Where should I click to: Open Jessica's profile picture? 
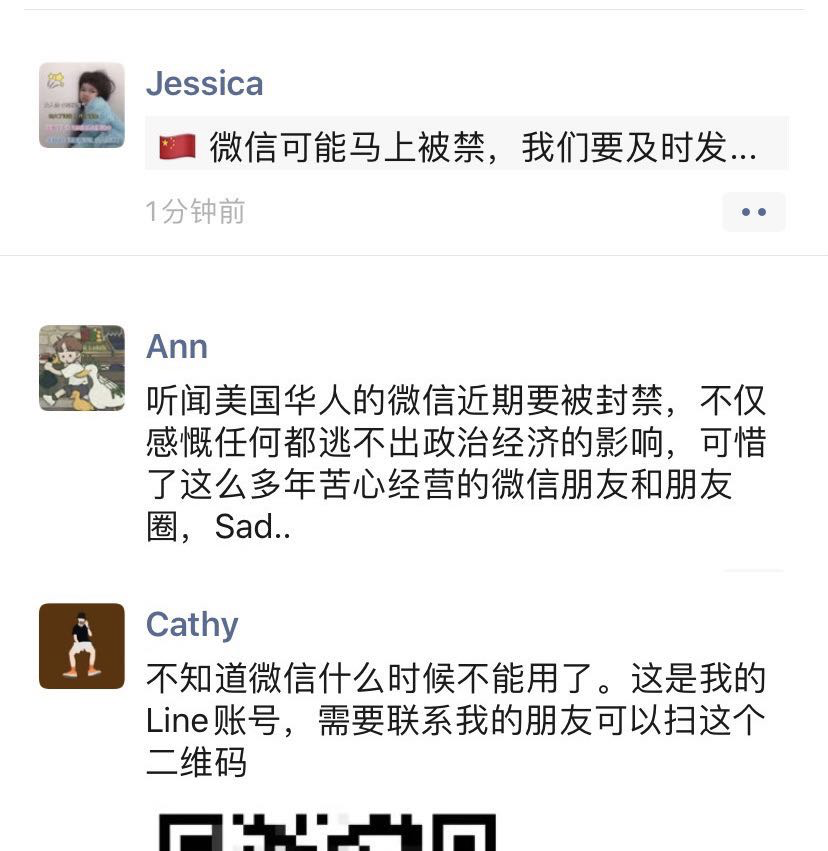pos(82,105)
